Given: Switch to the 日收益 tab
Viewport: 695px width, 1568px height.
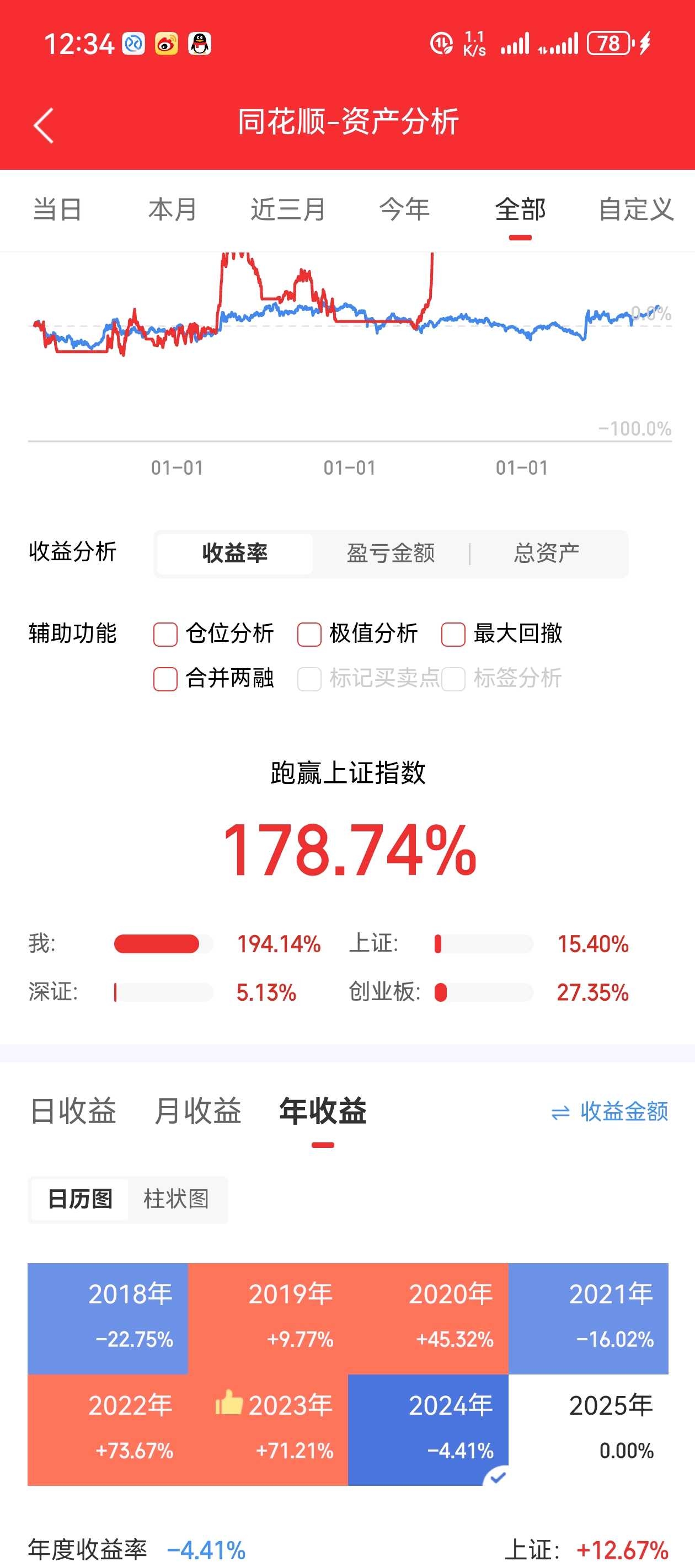Looking at the screenshot, I should pyautogui.click(x=73, y=1111).
